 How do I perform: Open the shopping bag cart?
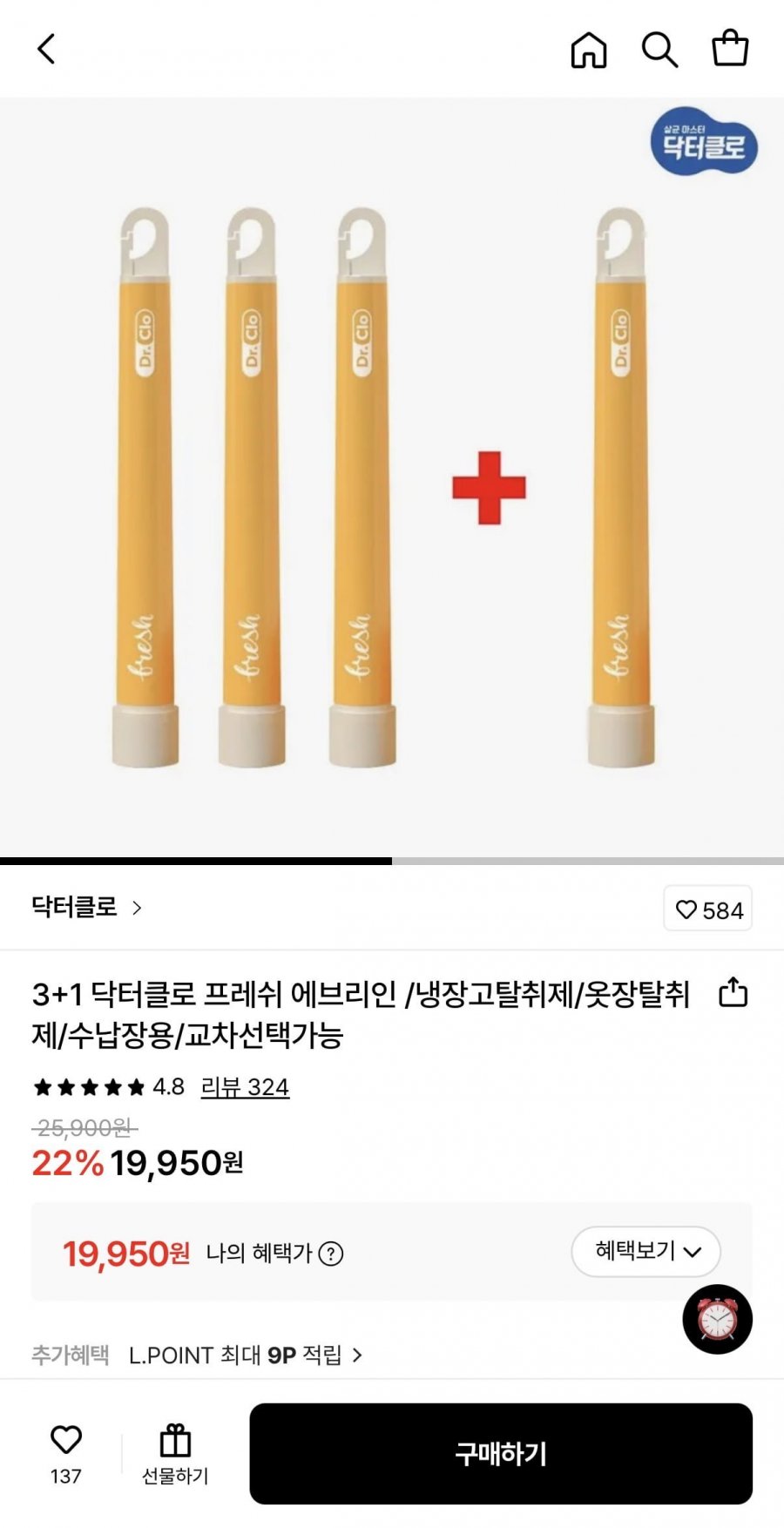(730, 49)
